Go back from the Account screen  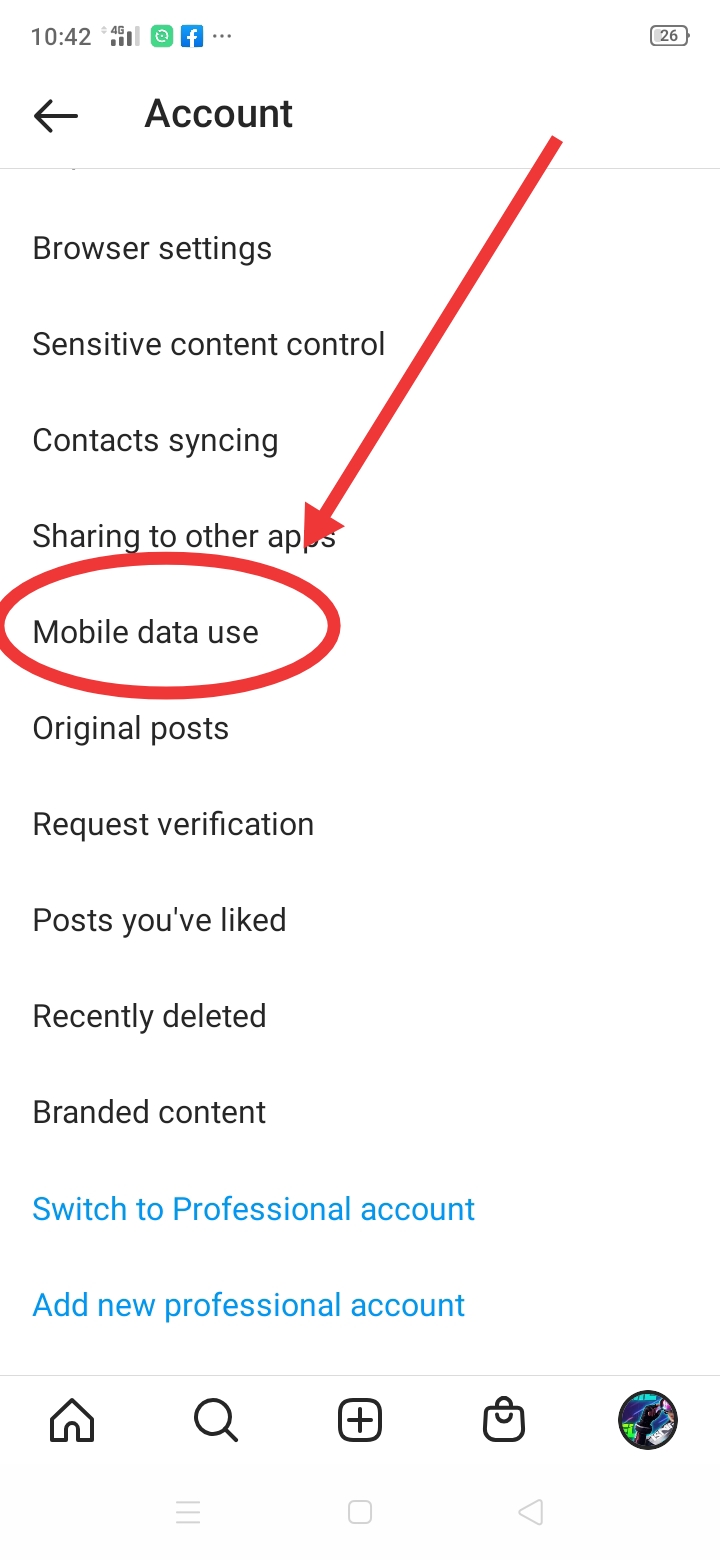coord(56,115)
